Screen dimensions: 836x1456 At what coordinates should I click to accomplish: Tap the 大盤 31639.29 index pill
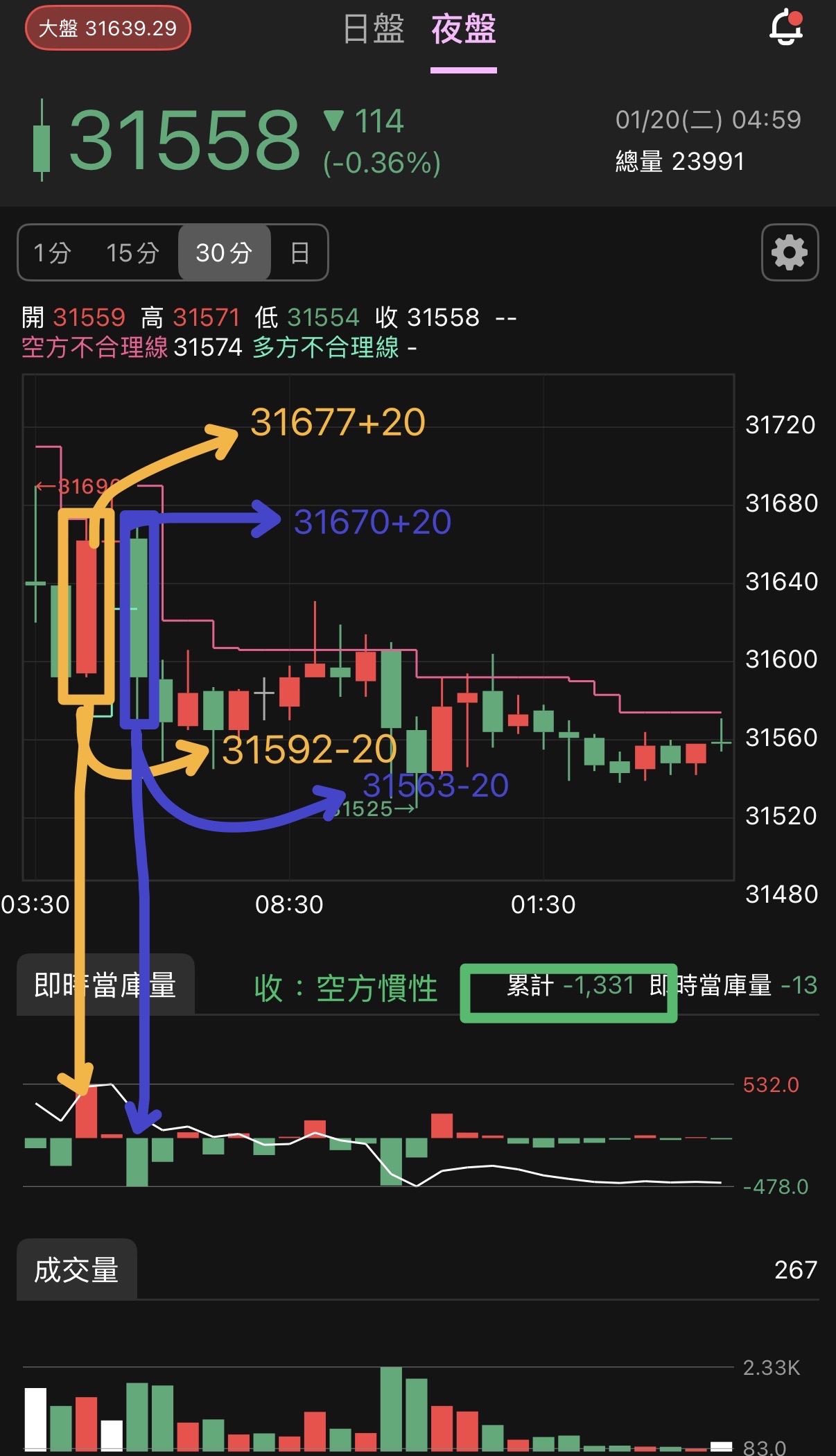[107, 28]
